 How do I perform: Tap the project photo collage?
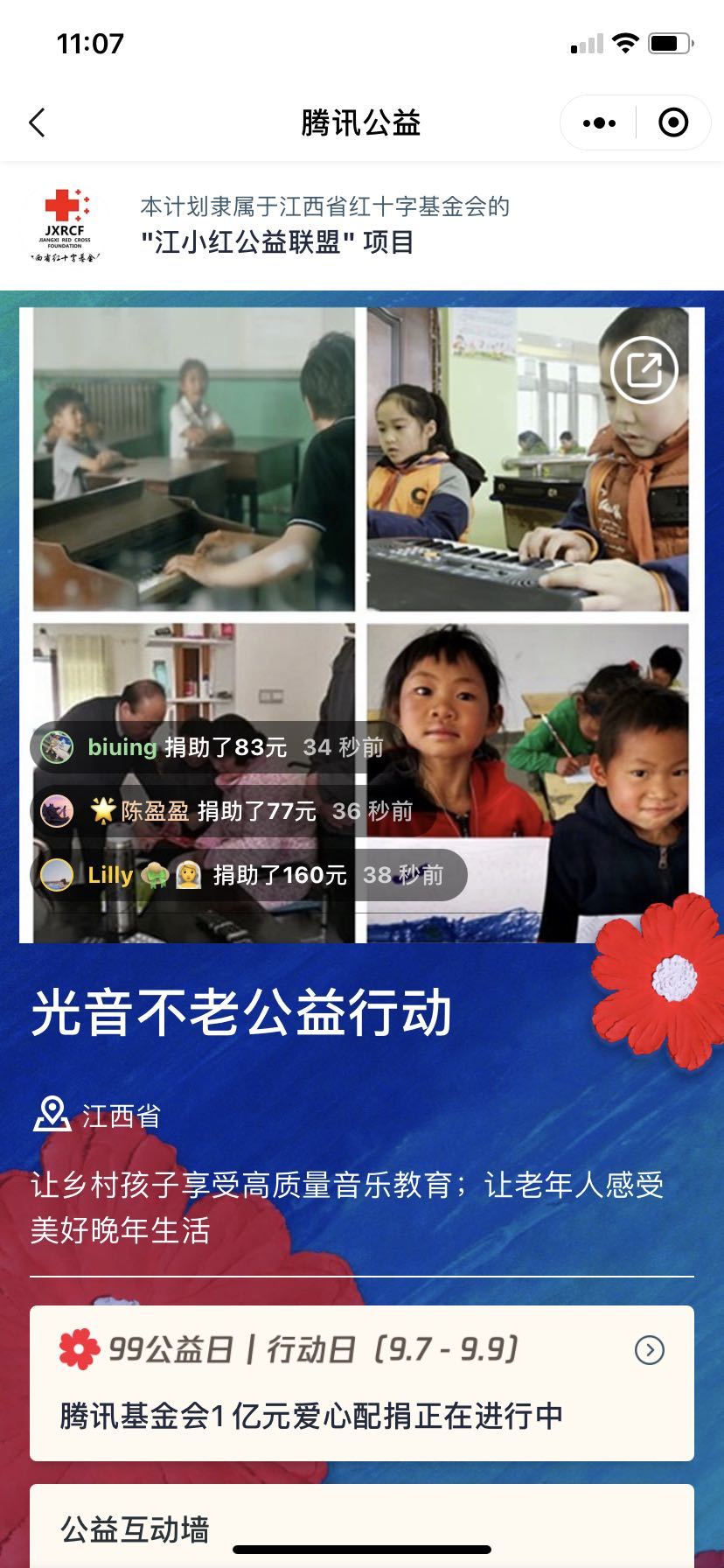(362, 625)
